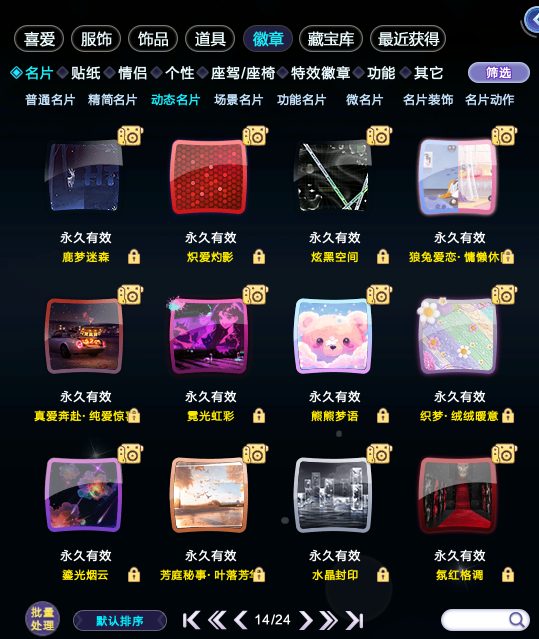Go to the next page arrow

[305, 620]
